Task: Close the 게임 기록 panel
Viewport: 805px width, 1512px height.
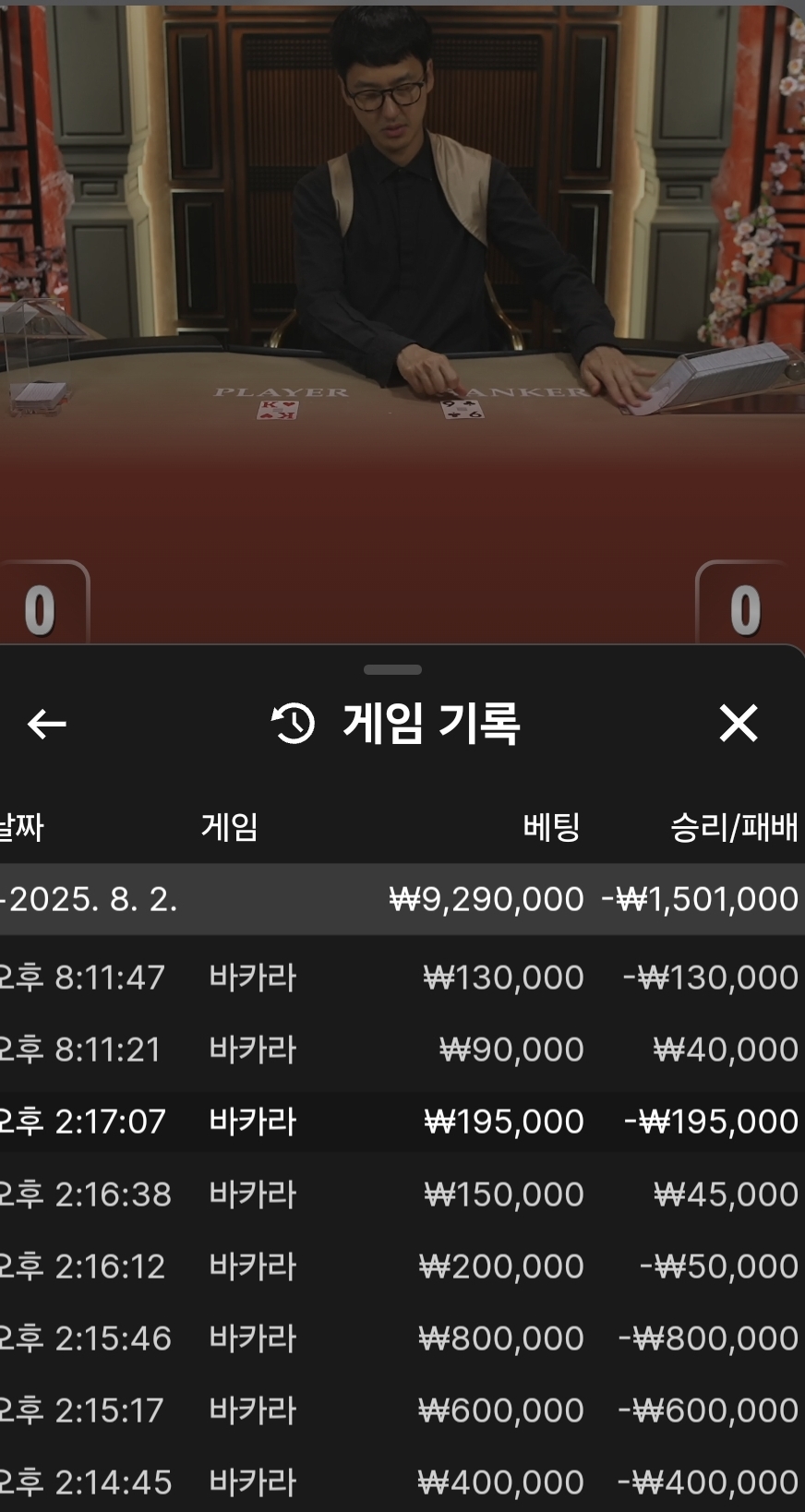Action: 738,723
